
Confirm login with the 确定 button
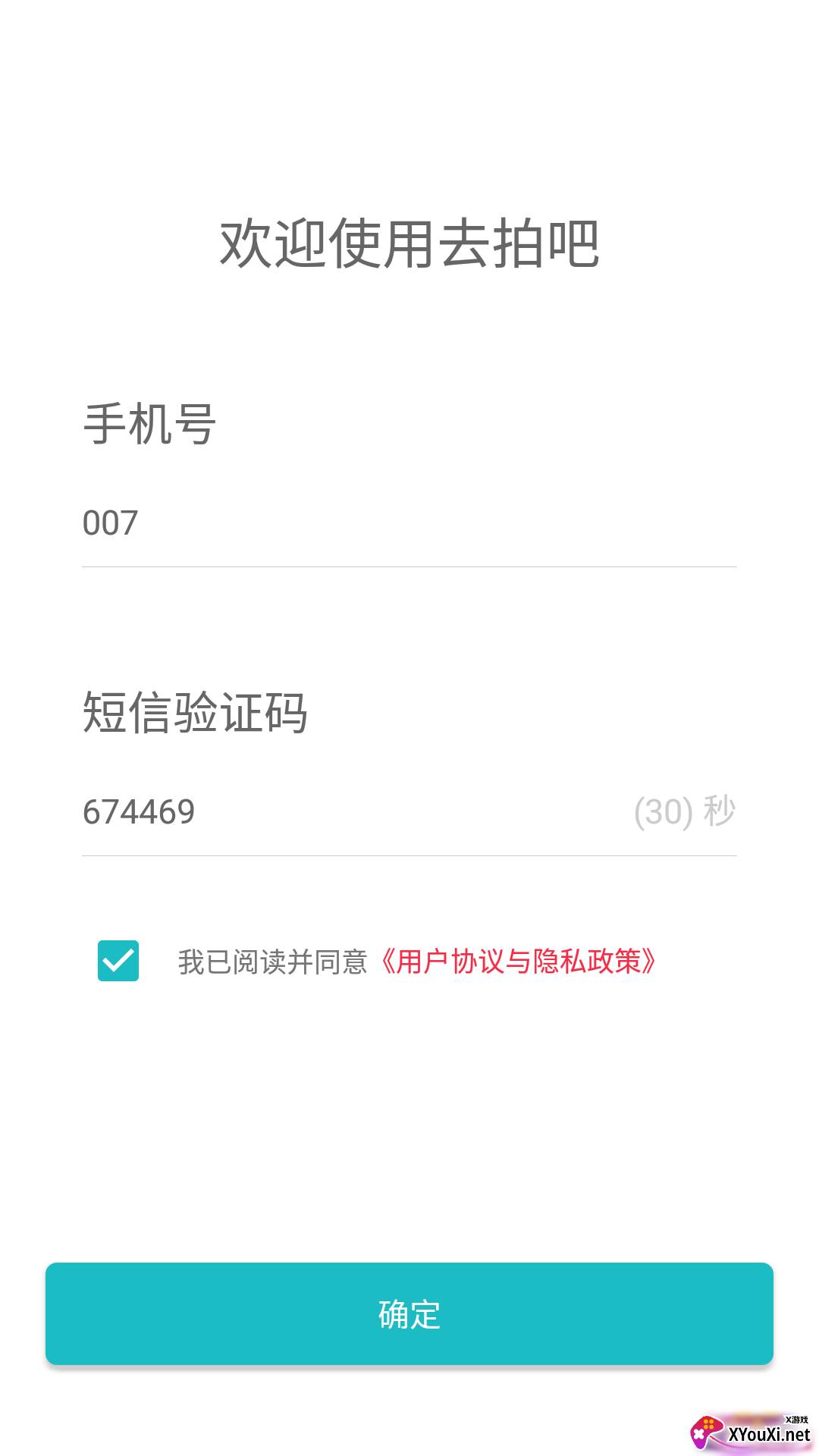(409, 1313)
